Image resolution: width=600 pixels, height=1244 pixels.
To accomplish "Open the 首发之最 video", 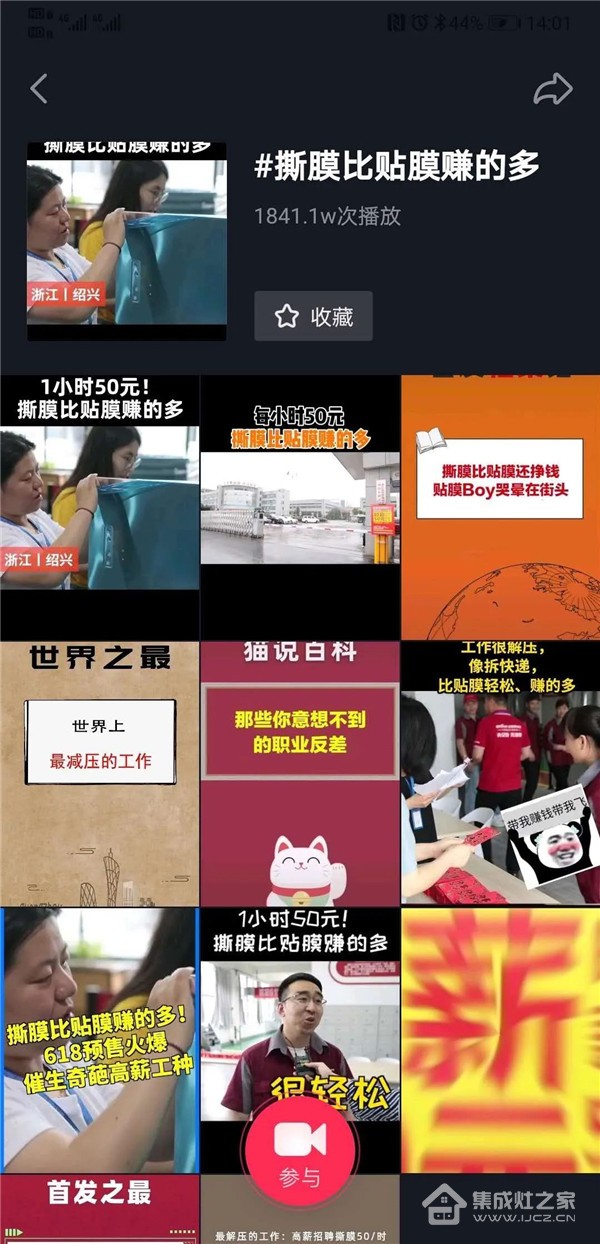I will tap(99, 1210).
